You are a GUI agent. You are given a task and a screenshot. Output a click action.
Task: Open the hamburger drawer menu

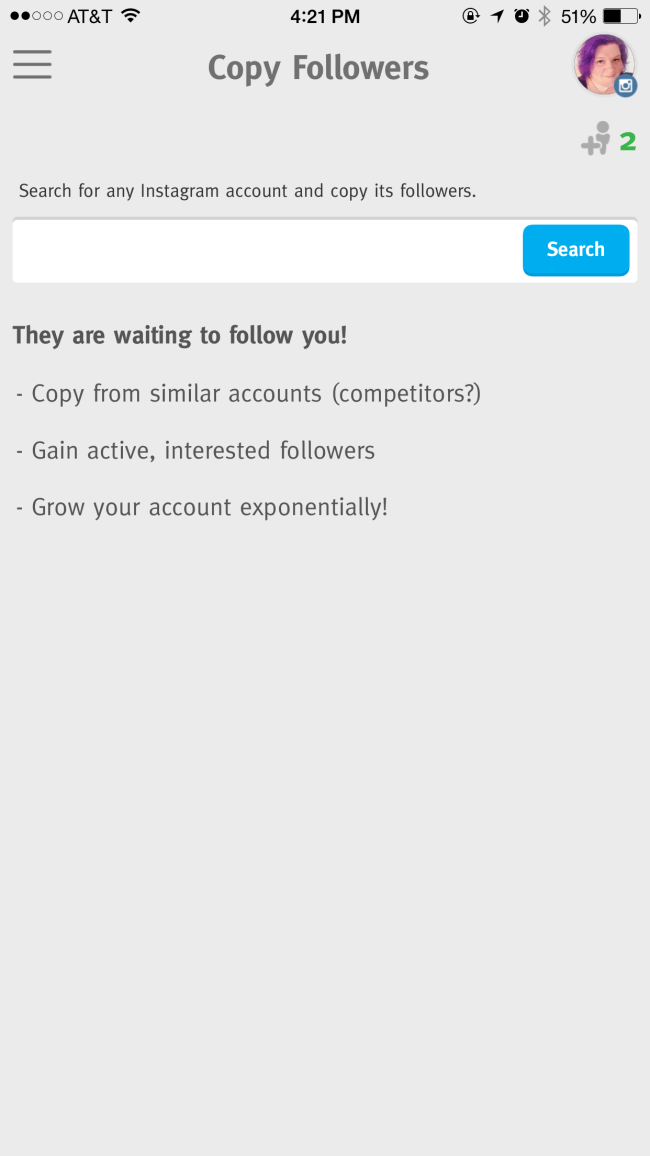point(32,65)
